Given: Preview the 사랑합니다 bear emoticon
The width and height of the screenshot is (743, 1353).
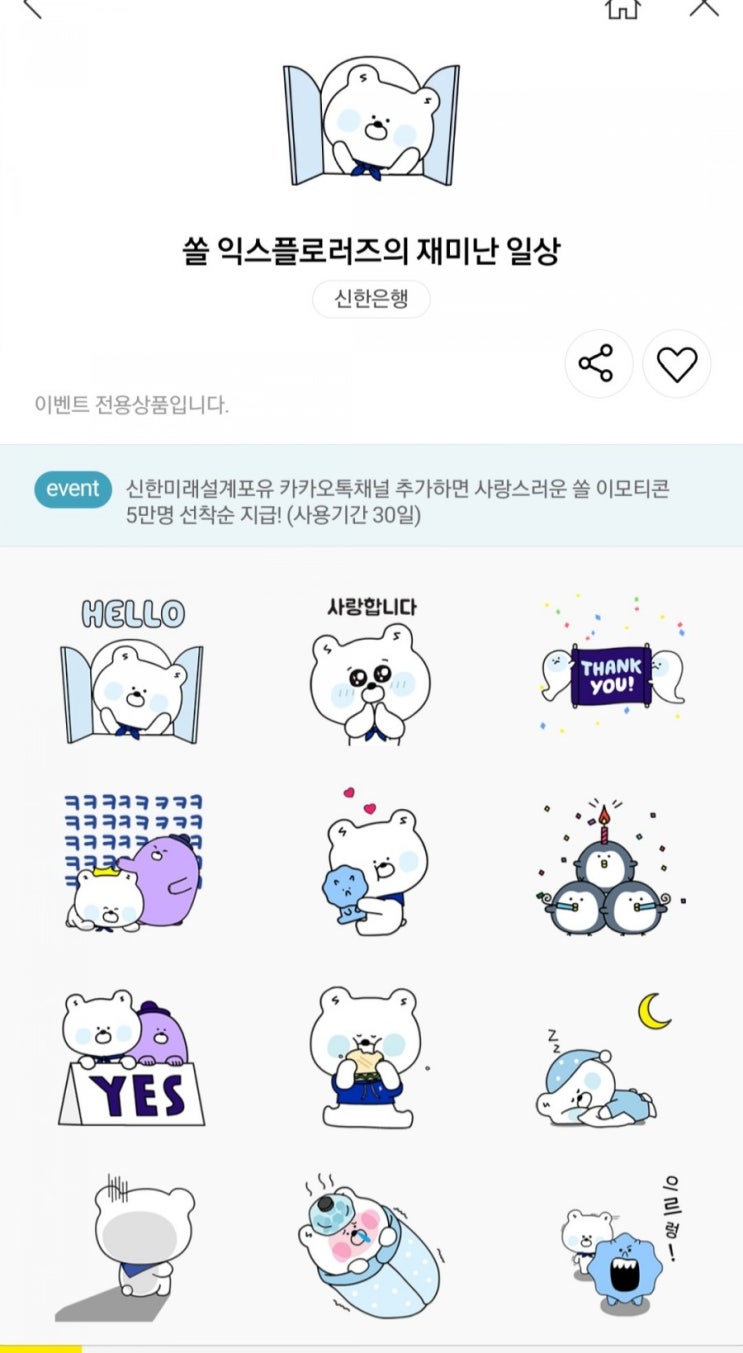Looking at the screenshot, I should tap(371, 671).
